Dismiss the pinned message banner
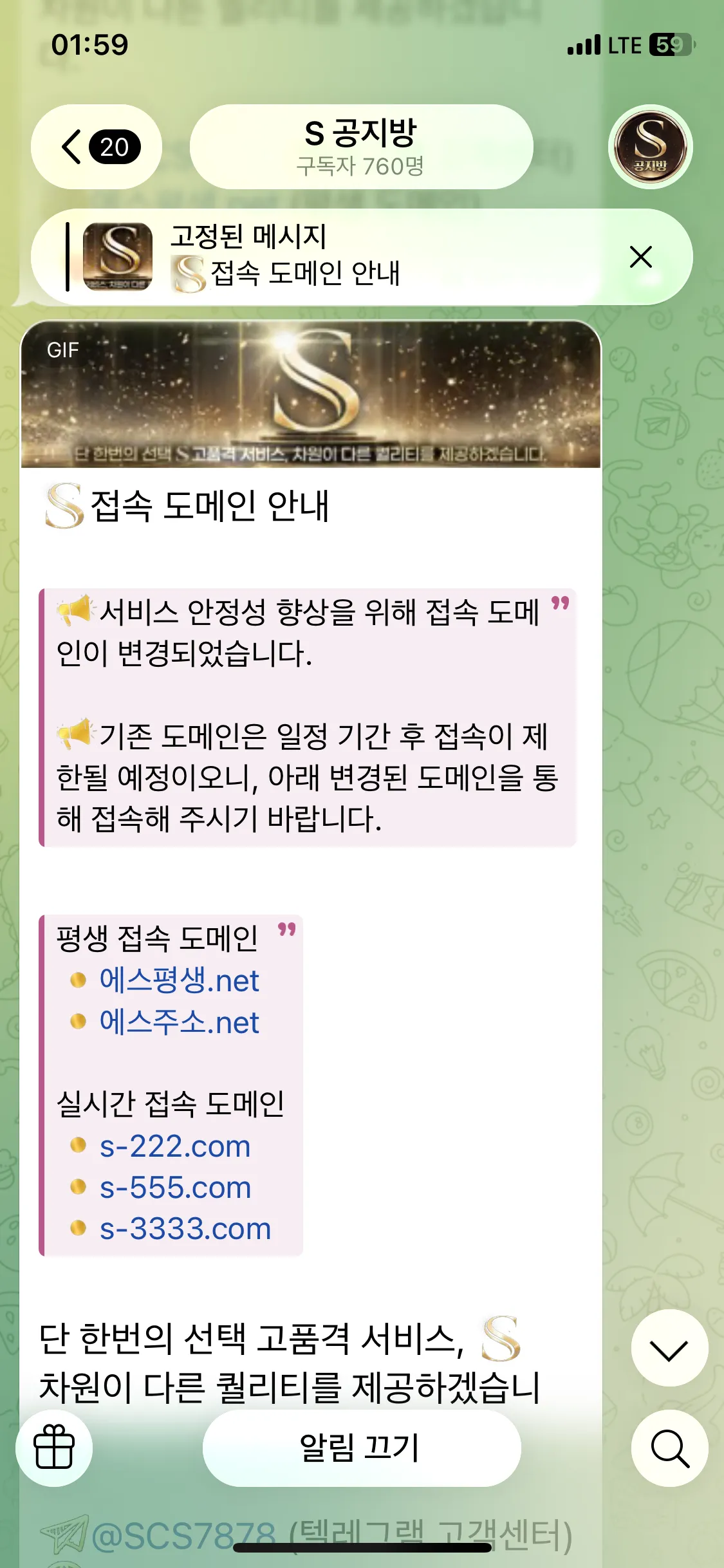The image size is (724, 1568). 641,257
